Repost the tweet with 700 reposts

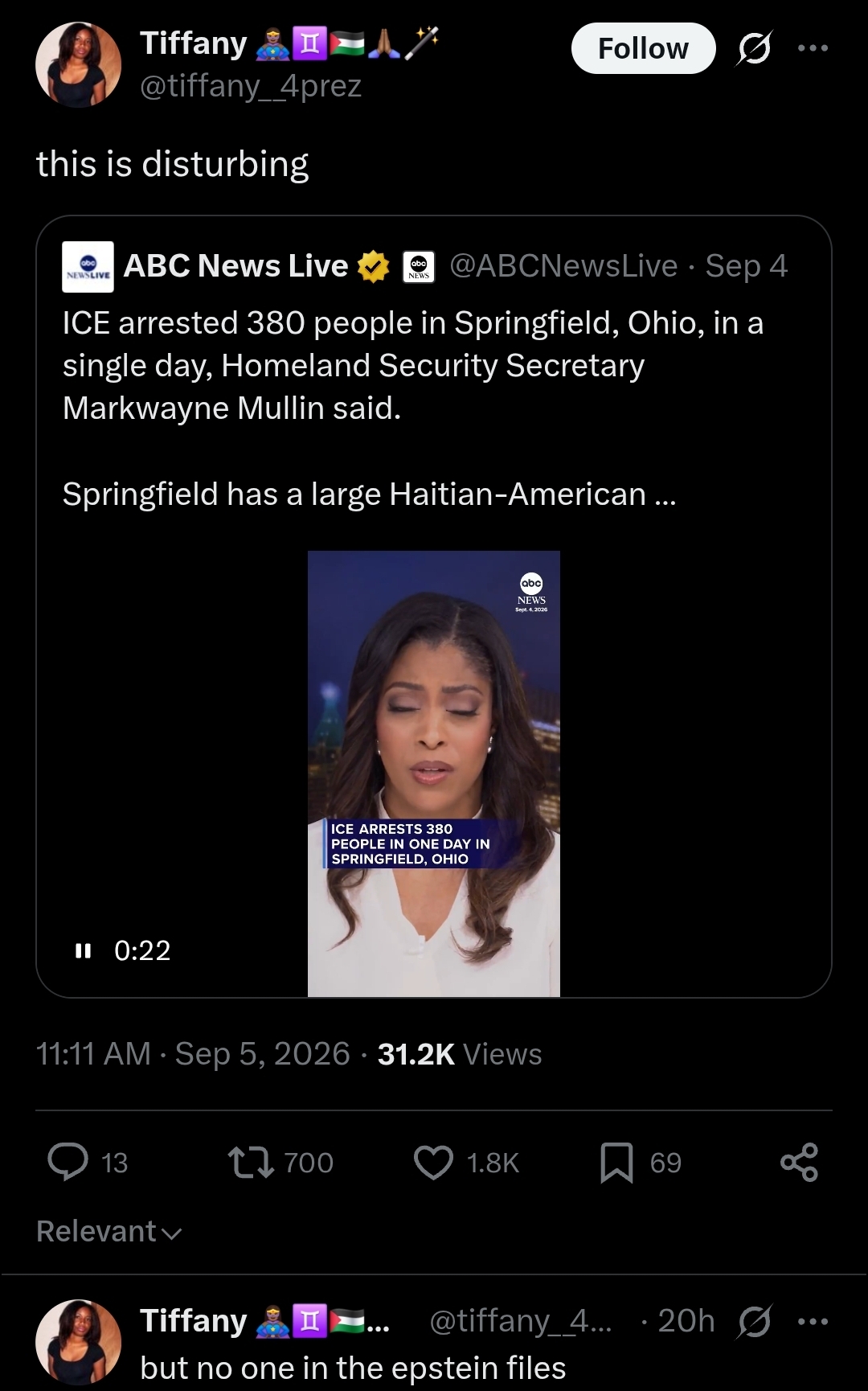pos(251,1162)
